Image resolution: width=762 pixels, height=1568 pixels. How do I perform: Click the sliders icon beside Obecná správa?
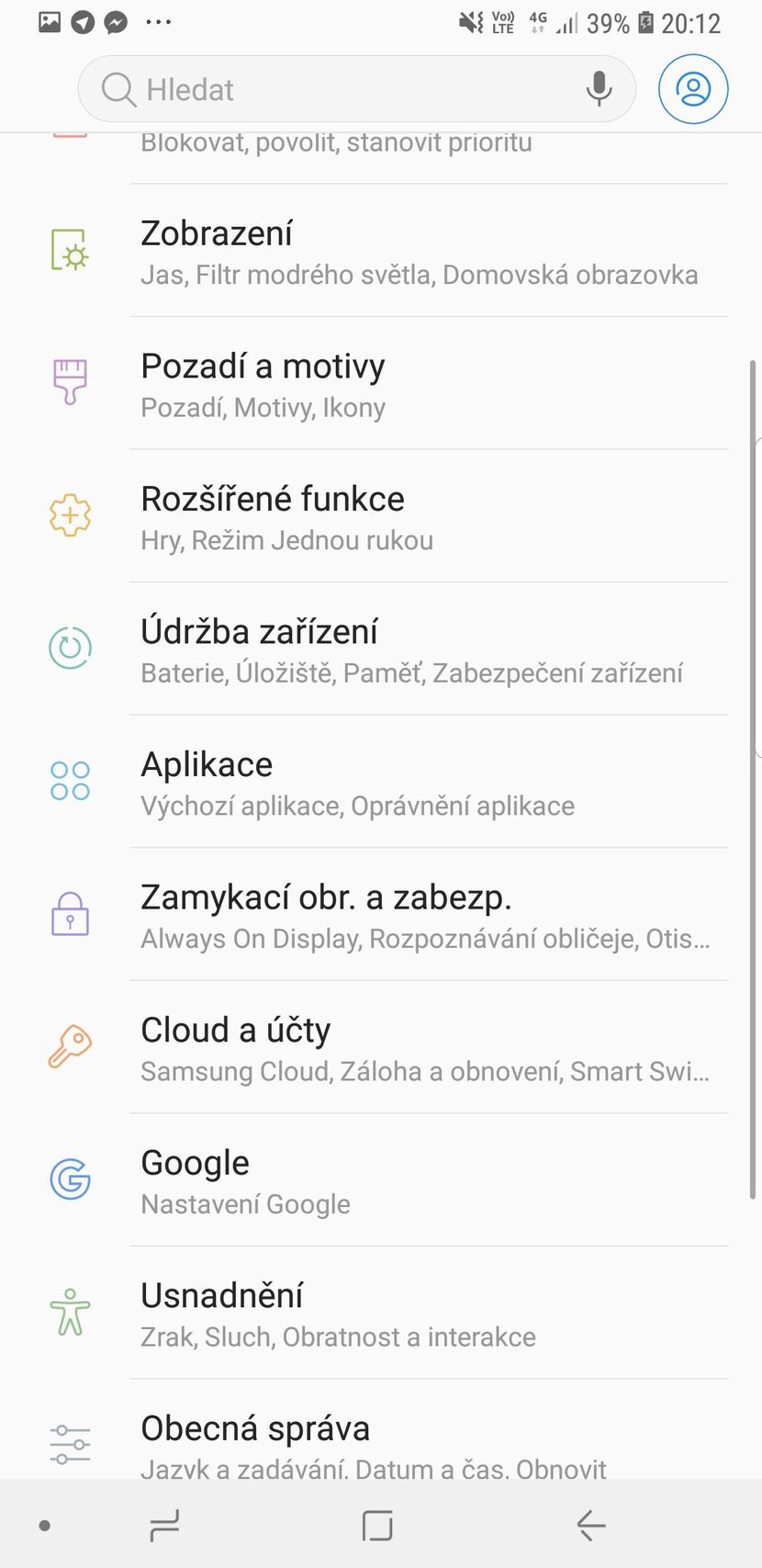(70, 1444)
